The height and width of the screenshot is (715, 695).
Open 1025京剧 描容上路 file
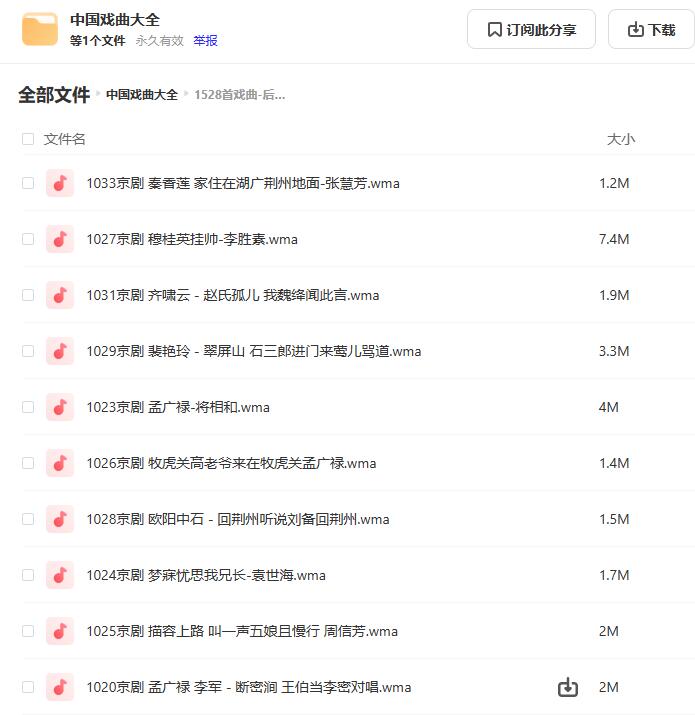[242, 631]
